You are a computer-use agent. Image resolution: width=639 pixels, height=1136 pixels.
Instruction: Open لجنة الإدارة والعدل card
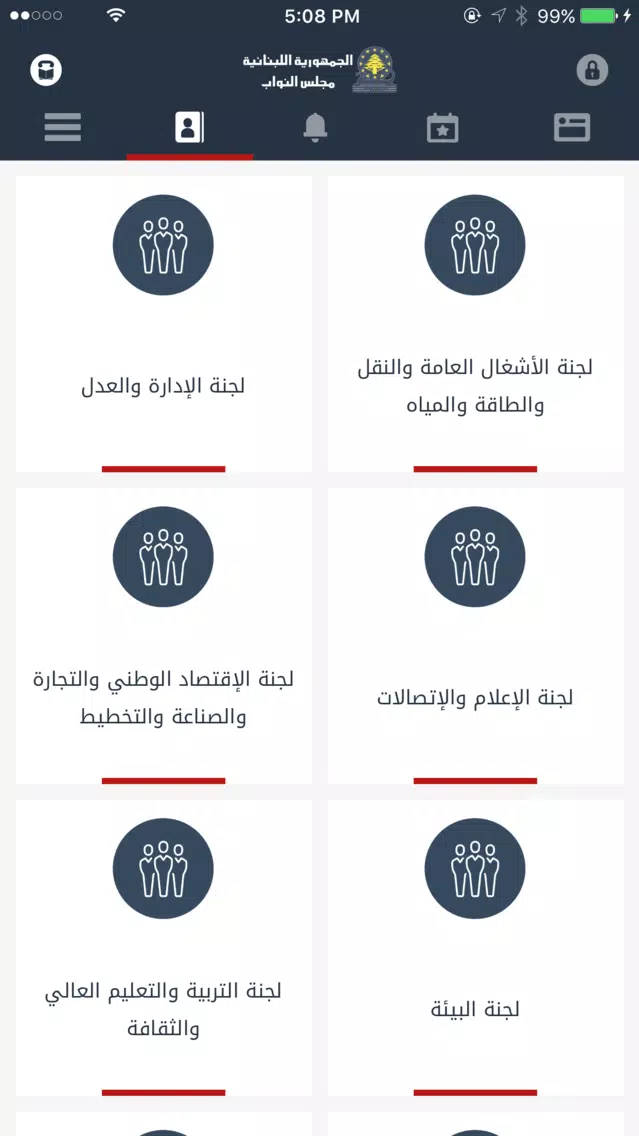tap(164, 324)
